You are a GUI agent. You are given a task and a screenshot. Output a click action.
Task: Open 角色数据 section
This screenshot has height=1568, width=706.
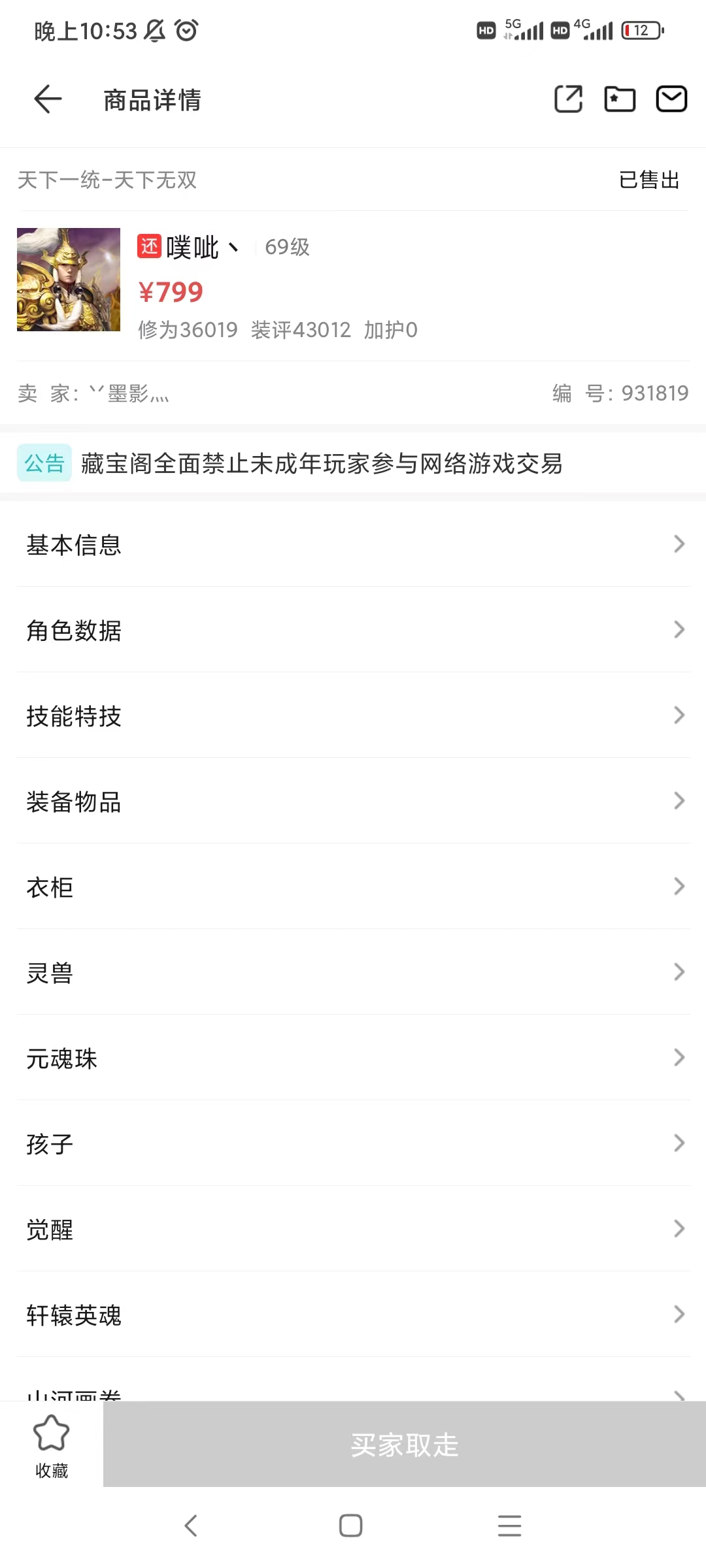[353, 630]
